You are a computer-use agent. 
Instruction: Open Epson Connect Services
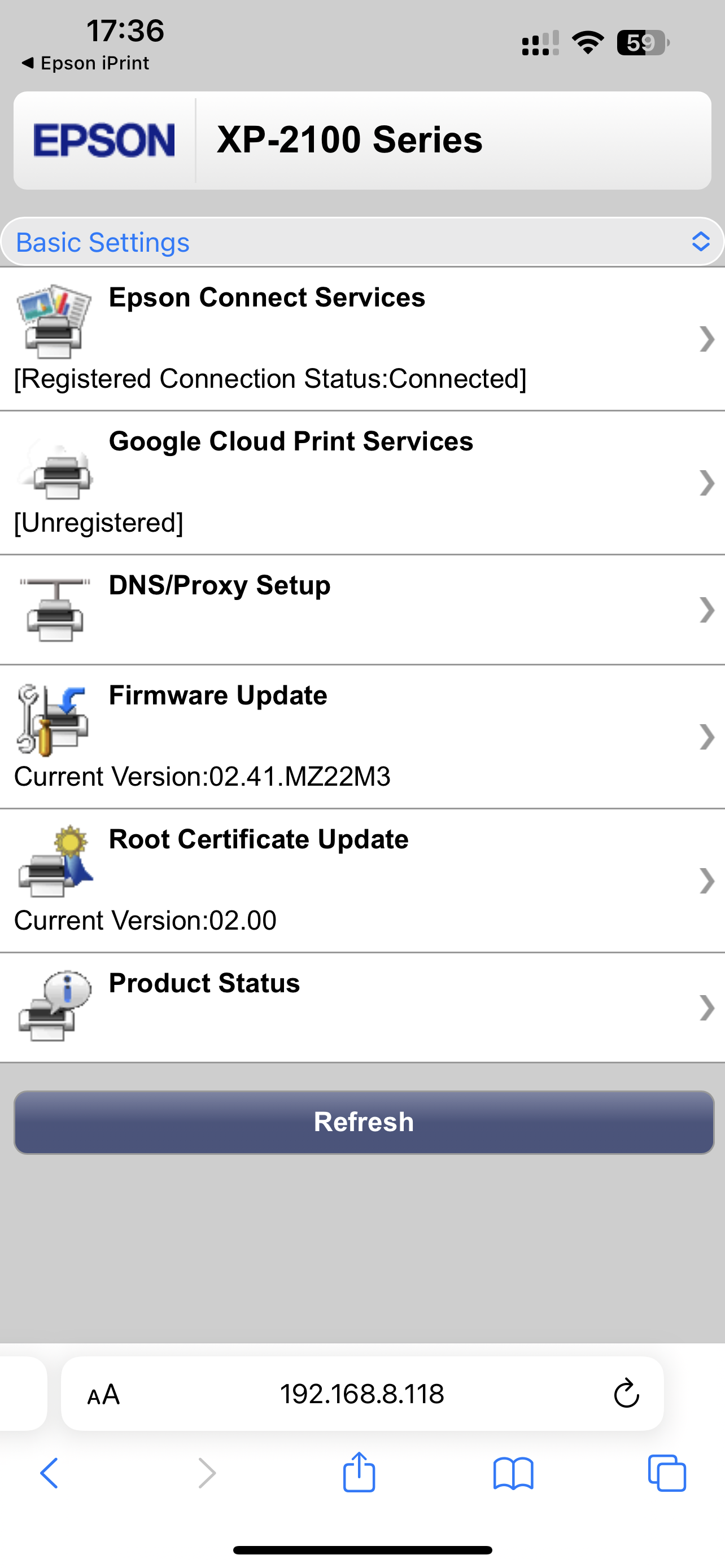(362, 339)
